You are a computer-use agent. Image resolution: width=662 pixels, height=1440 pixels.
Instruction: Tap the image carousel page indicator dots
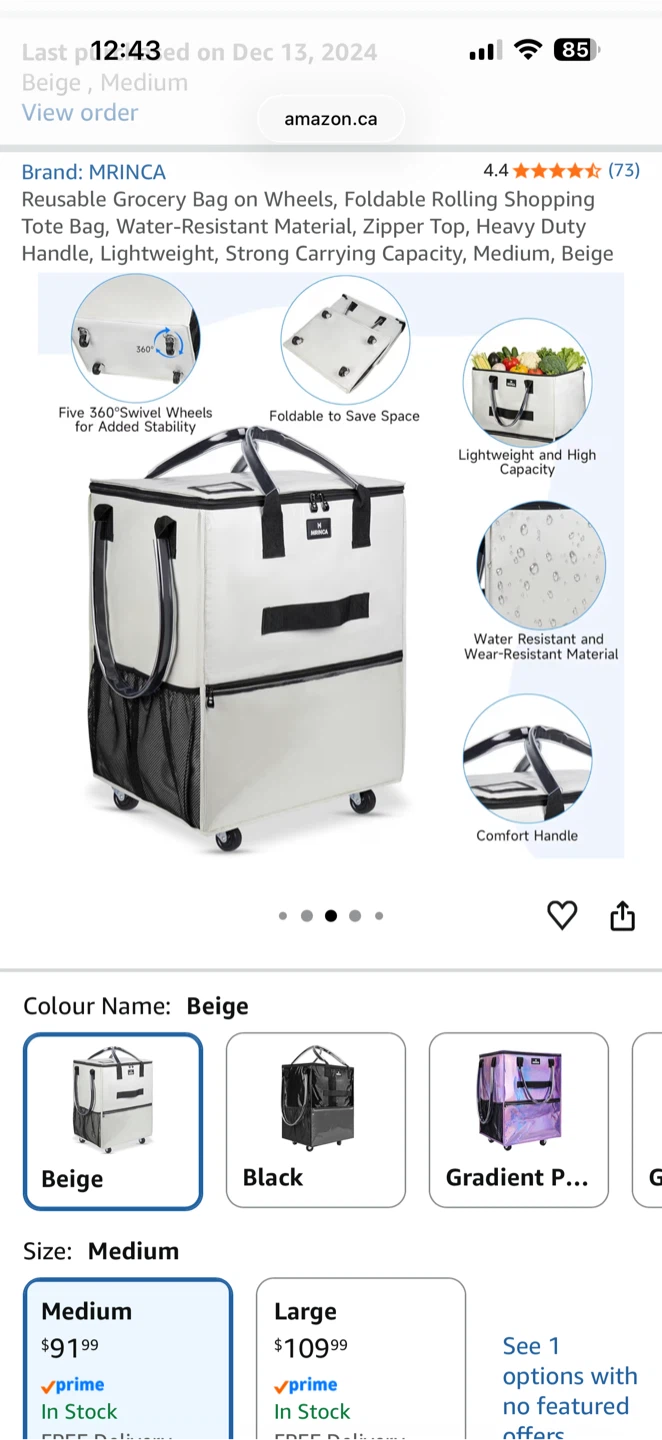[x=331, y=915]
